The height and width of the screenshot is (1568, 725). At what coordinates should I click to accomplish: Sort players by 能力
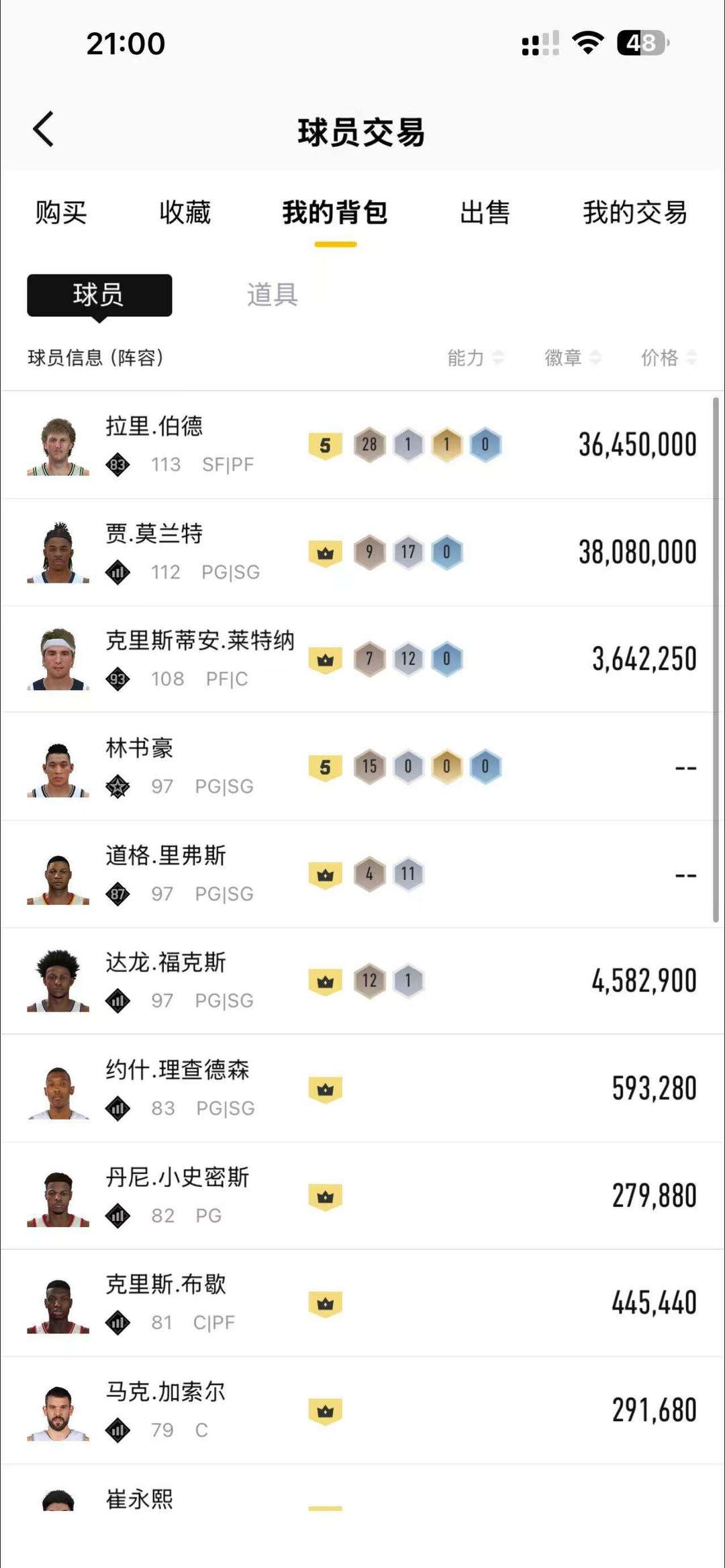[475, 358]
